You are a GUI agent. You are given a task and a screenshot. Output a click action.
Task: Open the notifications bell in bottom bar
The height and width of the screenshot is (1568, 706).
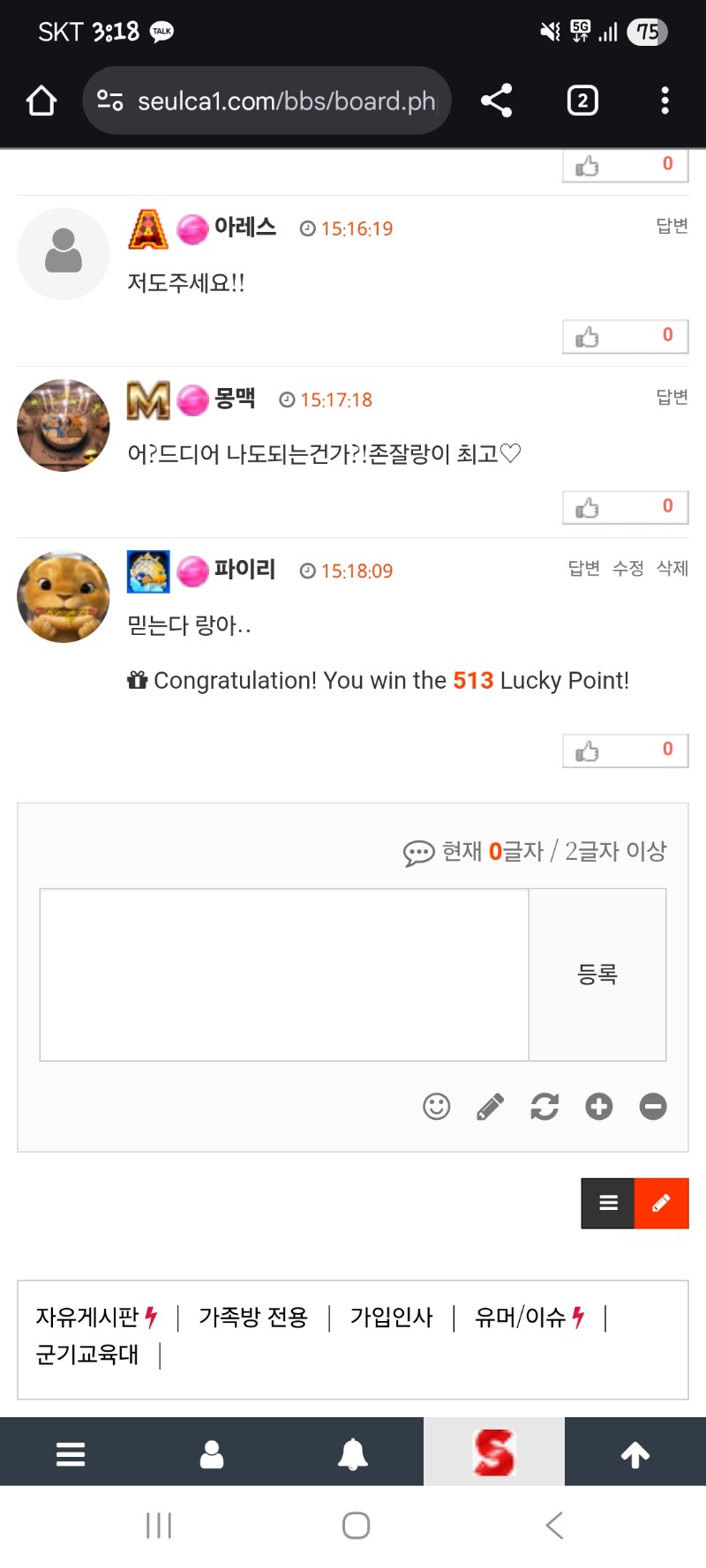[353, 1453]
